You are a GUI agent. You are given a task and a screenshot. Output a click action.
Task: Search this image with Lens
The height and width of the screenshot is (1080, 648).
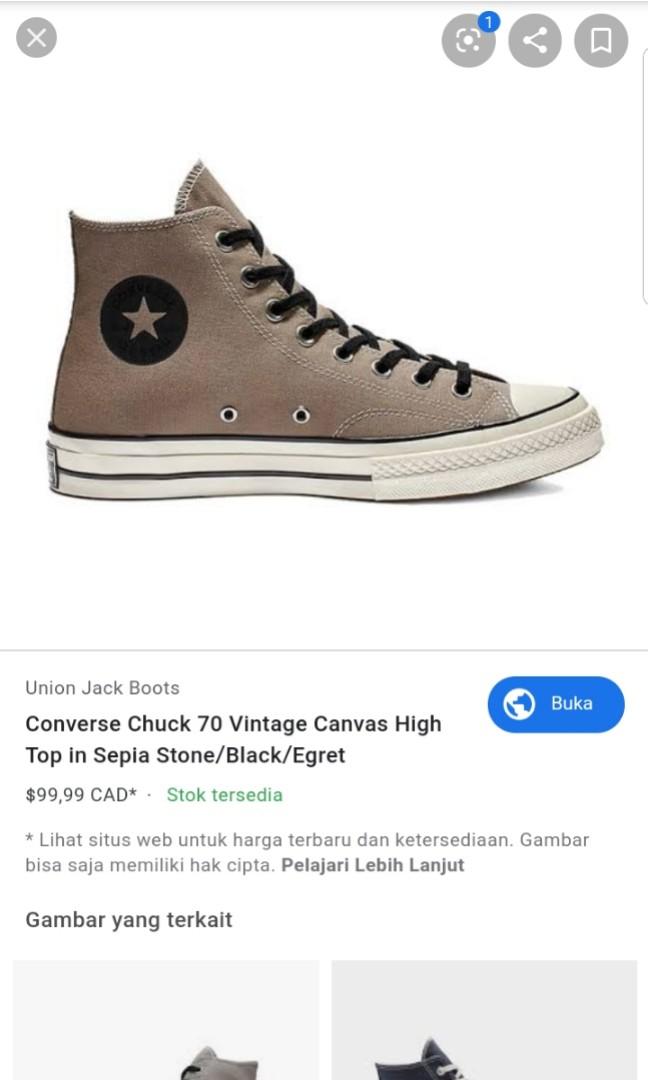pos(468,41)
